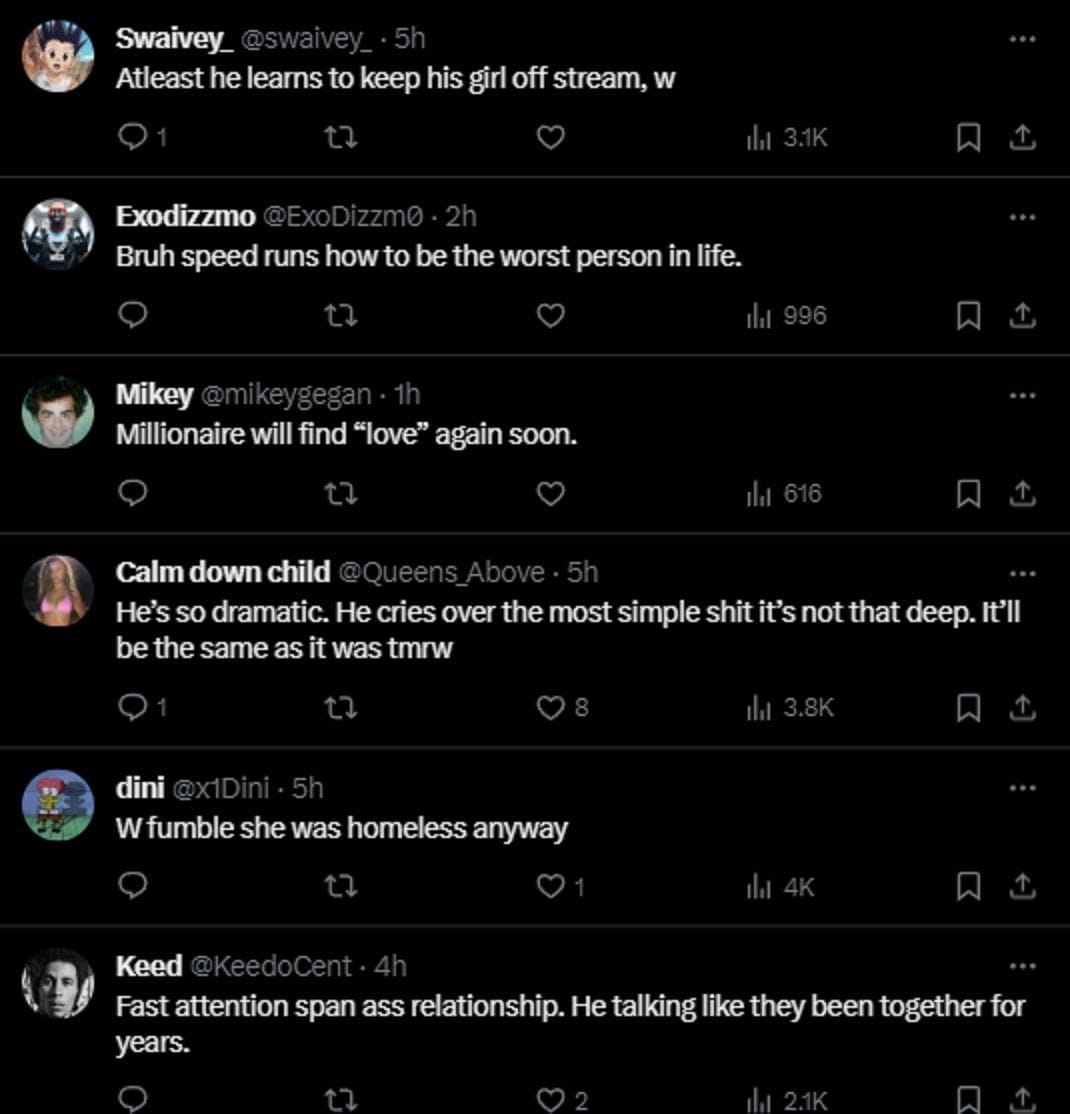Reply to Calm down child's tweet
1070x1114 pixels.
(133, 708)
